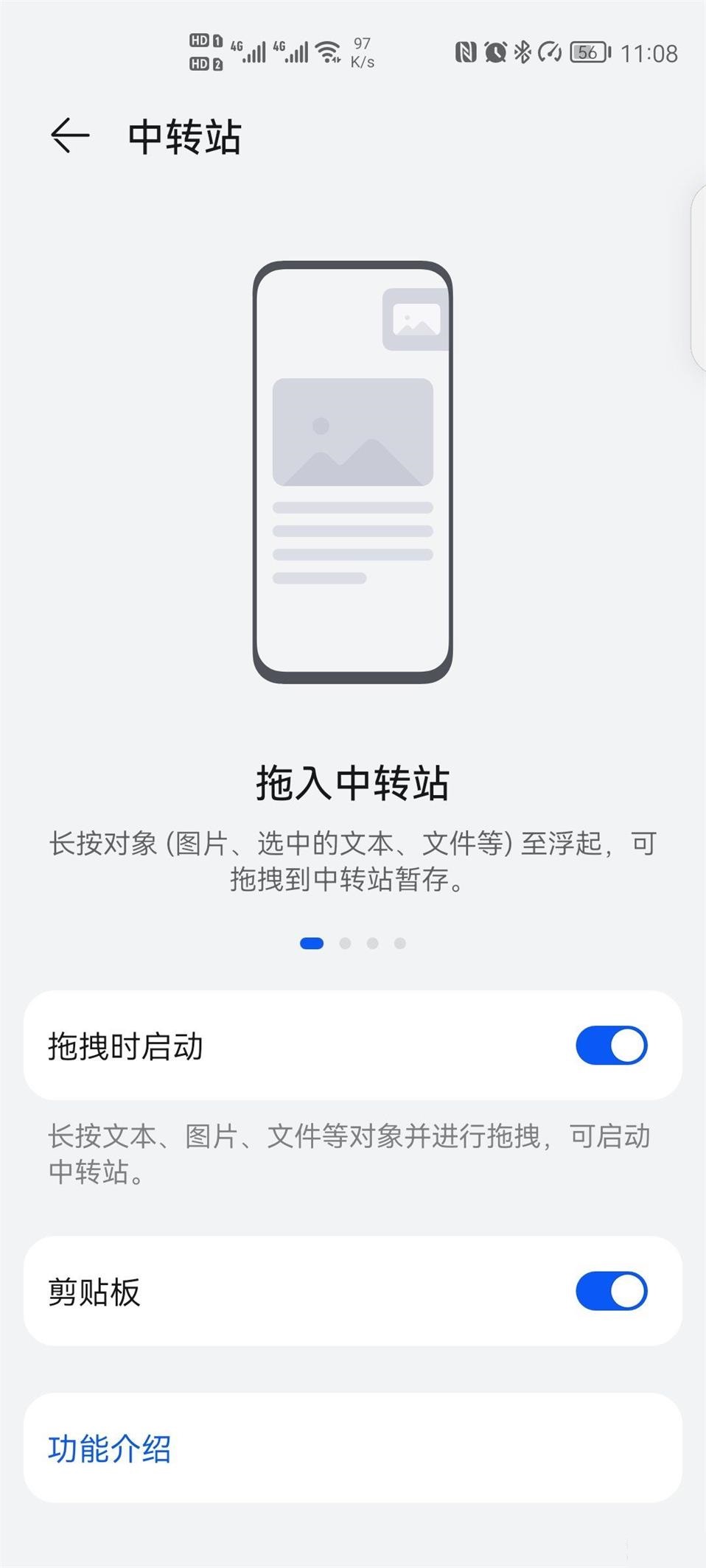The image size is (706, 1568).
Task: Tap the Bluetooth status bar icon
Action: 525,52
